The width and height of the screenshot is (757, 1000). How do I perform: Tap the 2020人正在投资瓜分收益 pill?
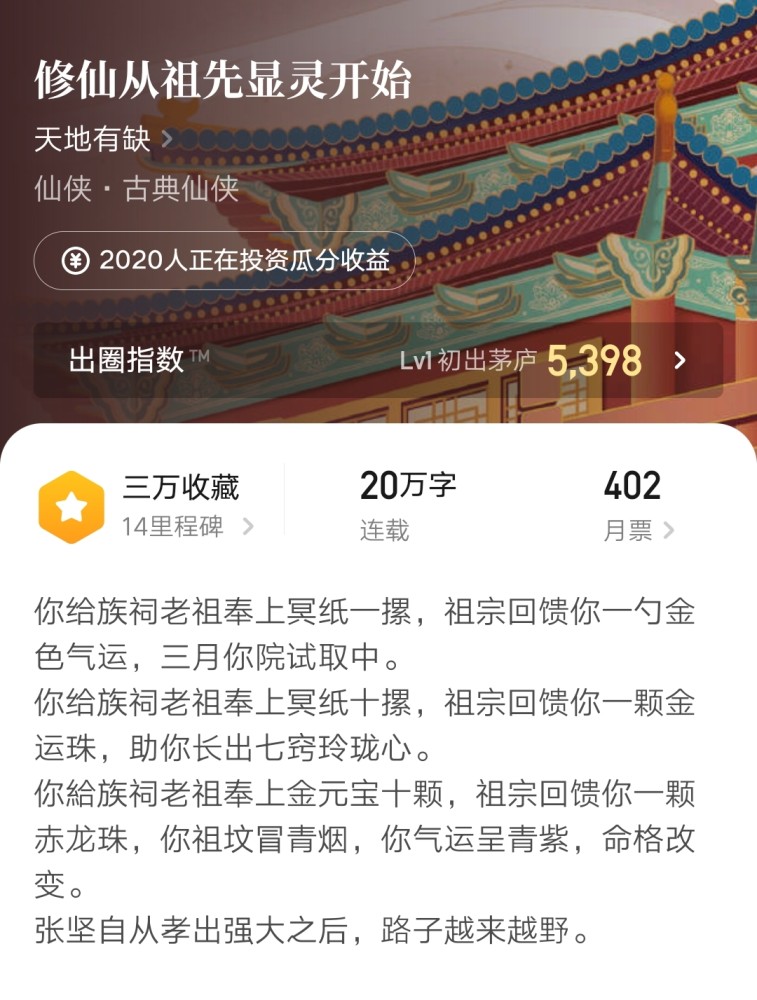coord(224,261)
